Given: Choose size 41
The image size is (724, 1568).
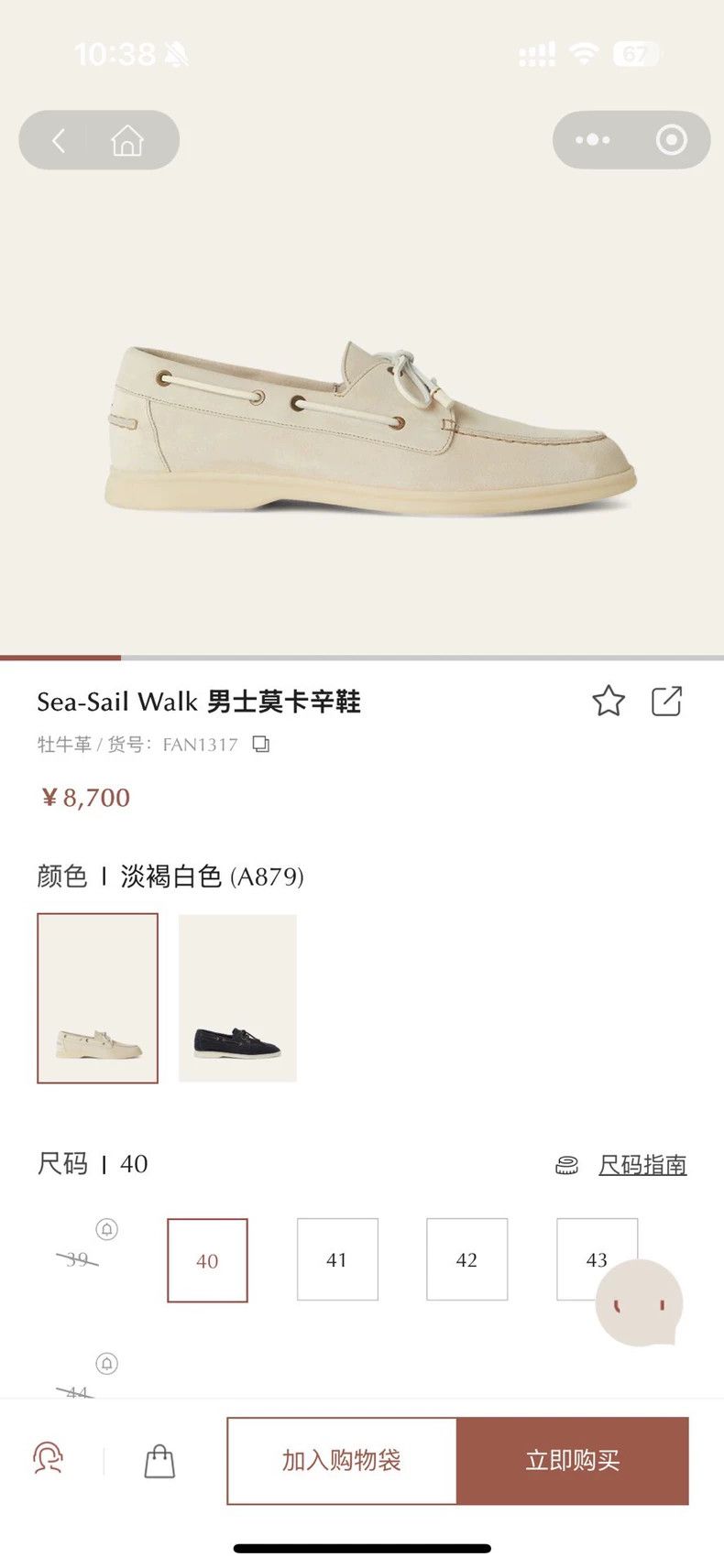Looking at the screenshot, I should (x=337, y=1259).
